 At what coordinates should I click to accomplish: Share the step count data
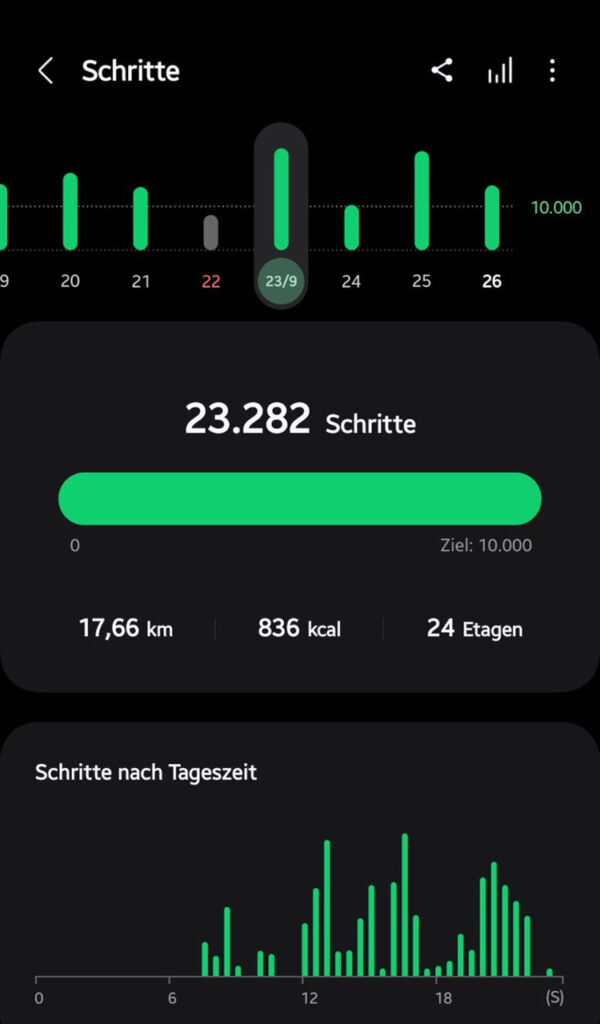coord(442,71)
